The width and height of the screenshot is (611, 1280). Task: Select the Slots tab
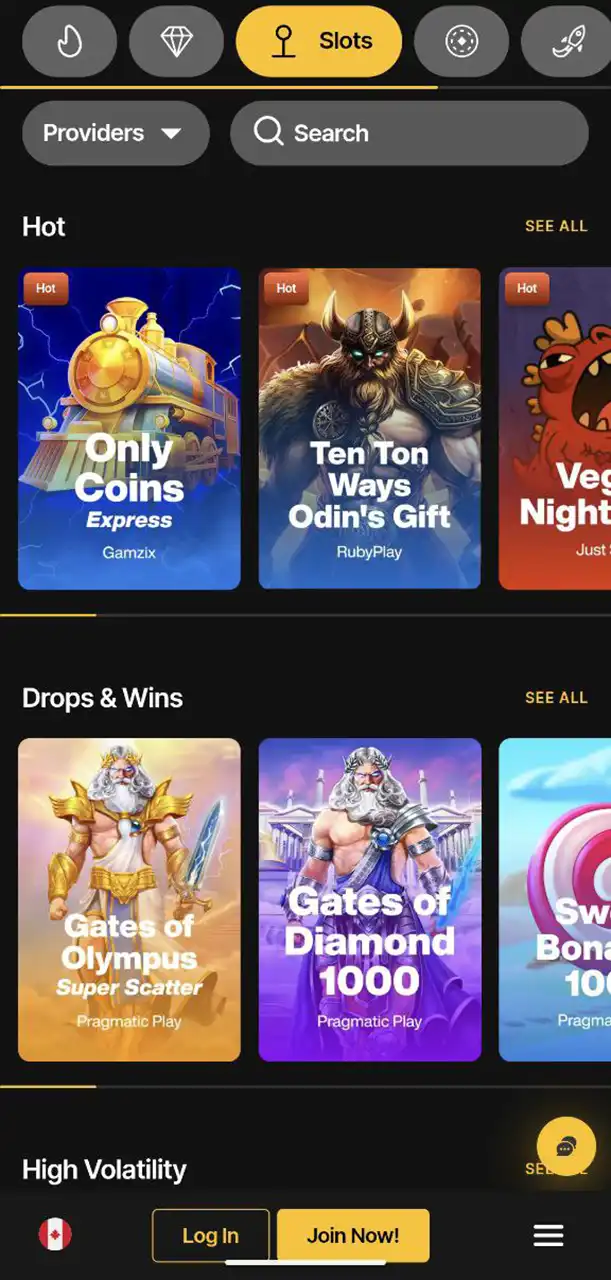click(318, 41)
